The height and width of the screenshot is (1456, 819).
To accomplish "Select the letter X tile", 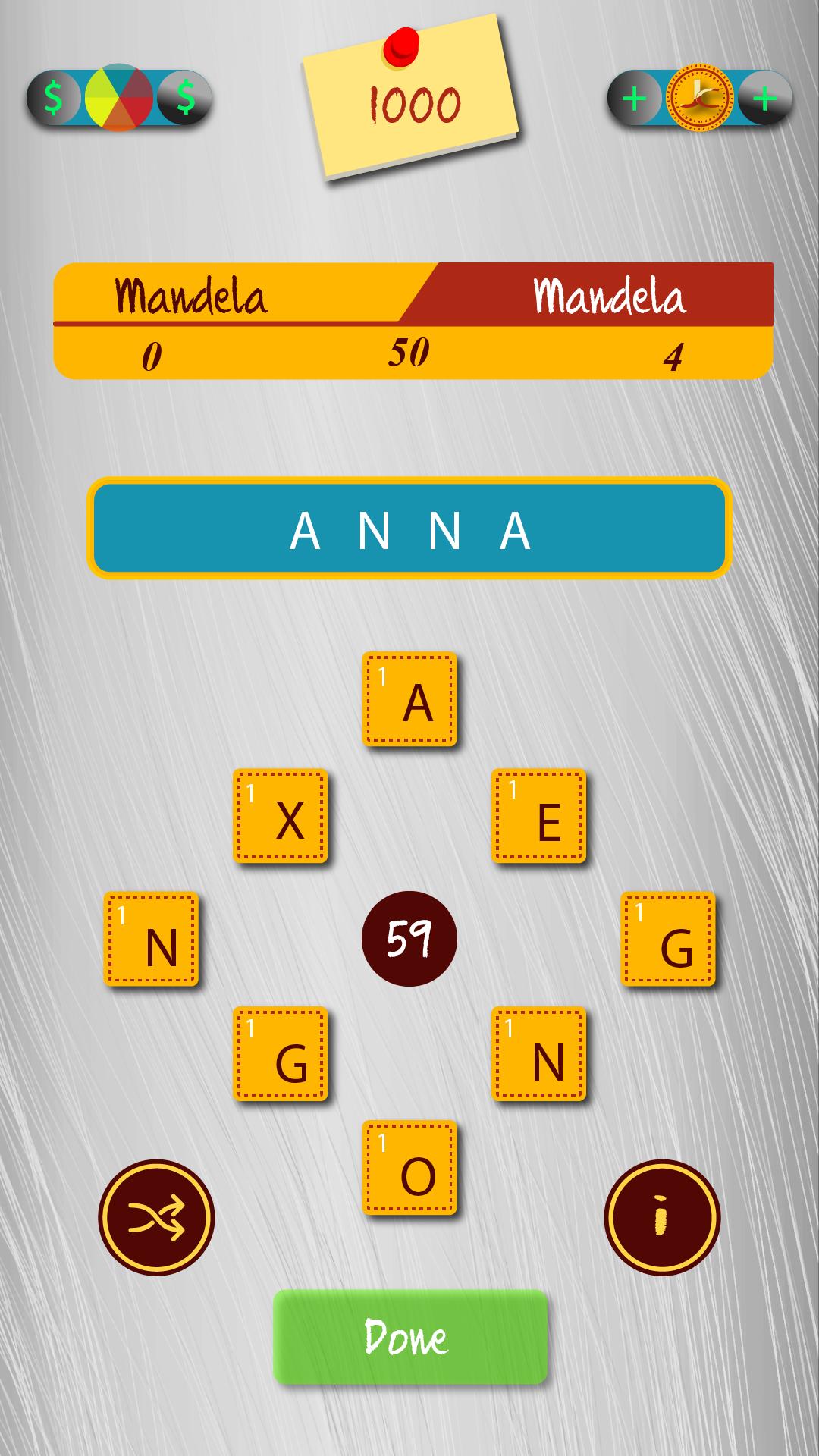I will click(x=281, y=817).
